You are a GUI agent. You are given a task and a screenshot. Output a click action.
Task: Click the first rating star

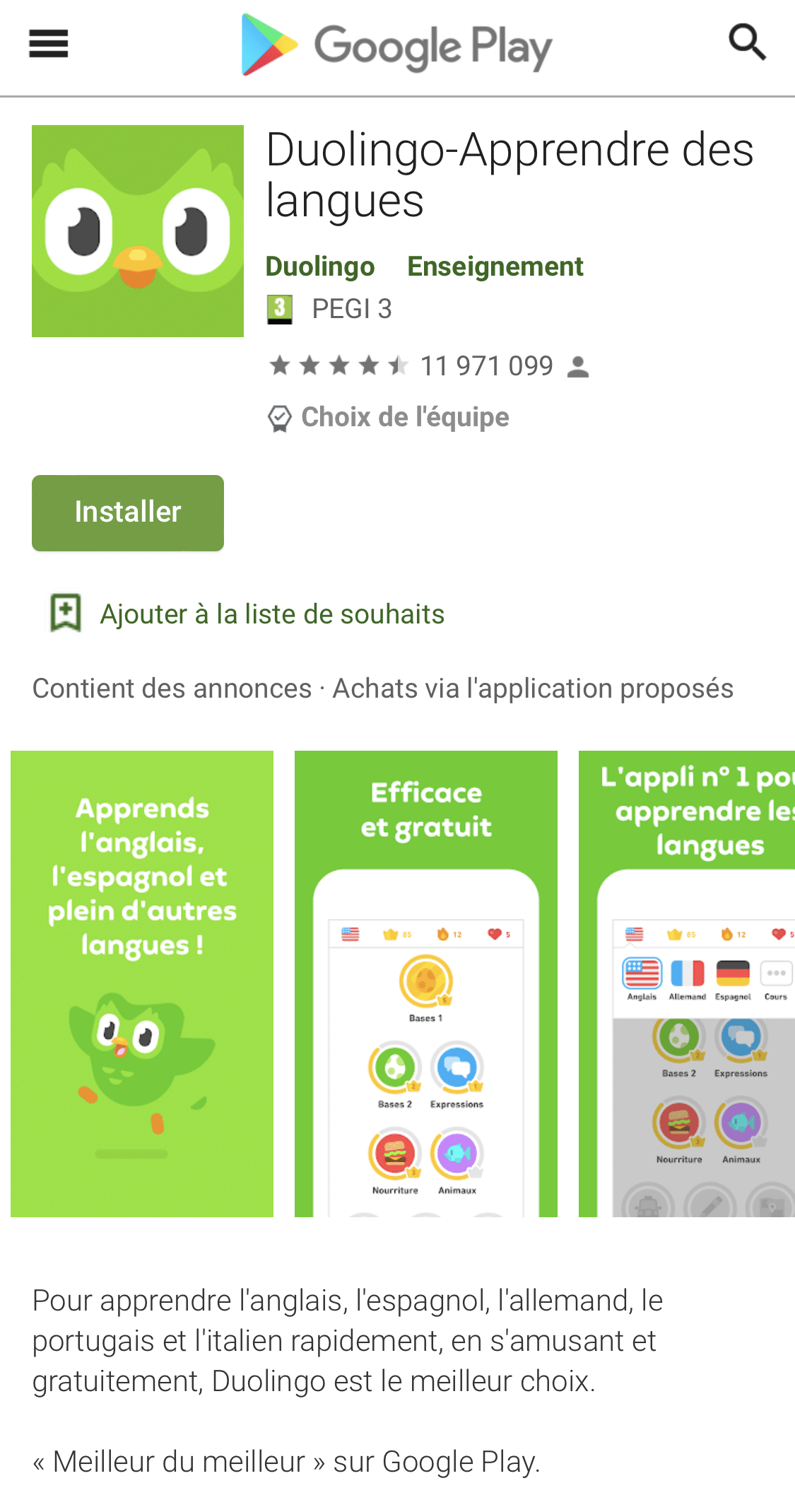279,365
